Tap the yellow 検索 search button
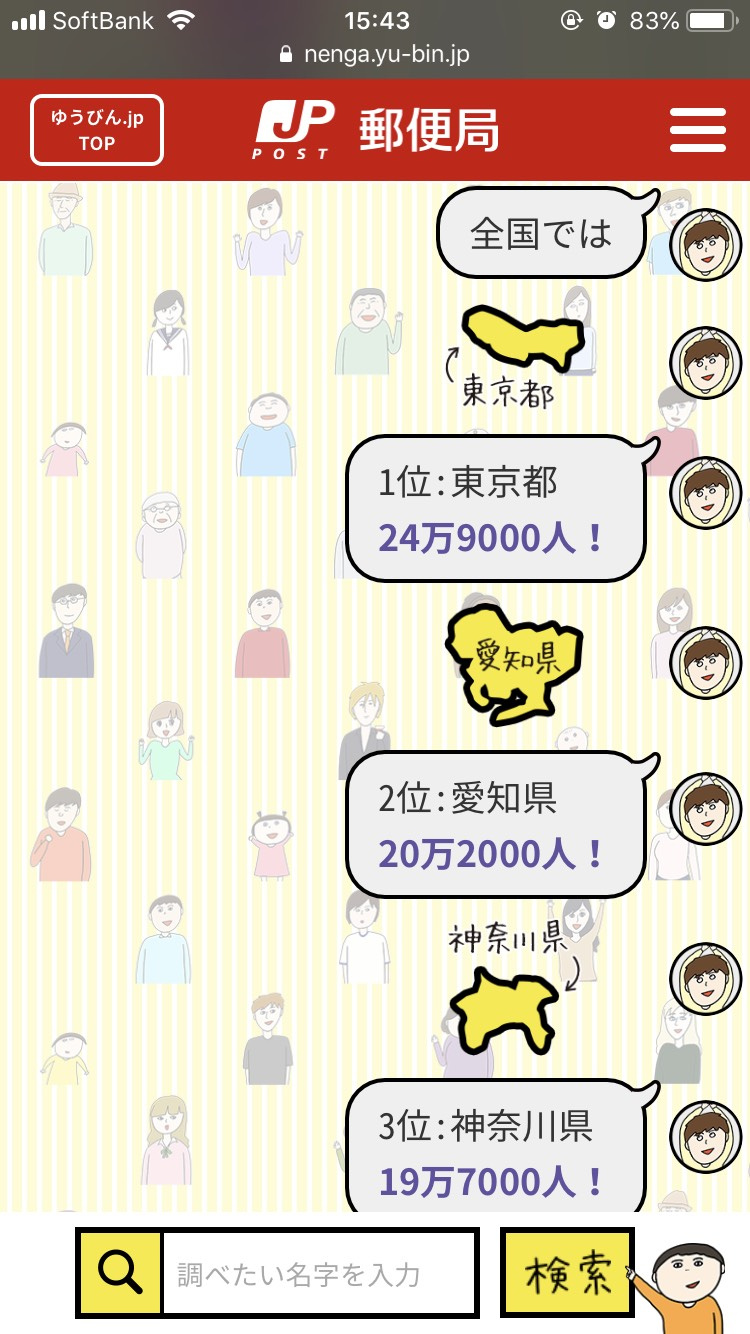 coord(567,1273)
